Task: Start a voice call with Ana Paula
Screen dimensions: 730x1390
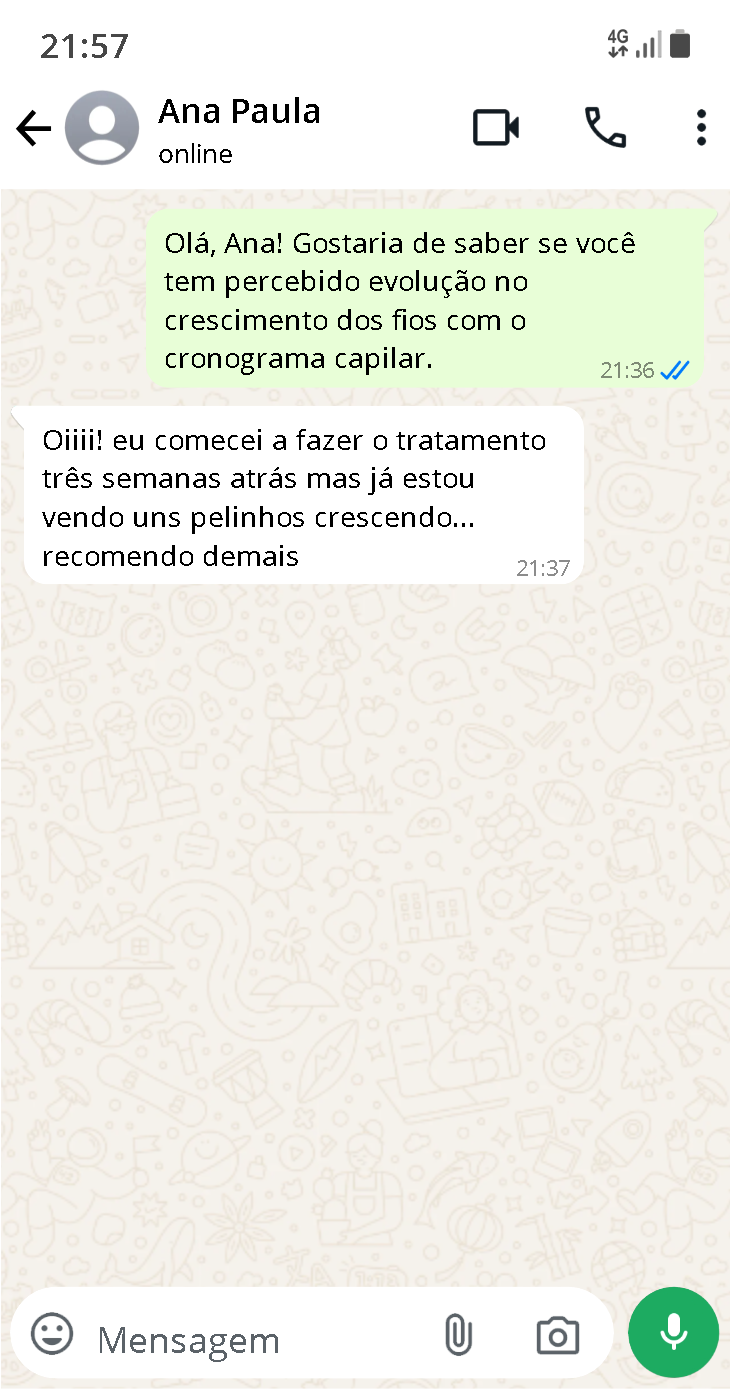Action: tap(605, 128)
